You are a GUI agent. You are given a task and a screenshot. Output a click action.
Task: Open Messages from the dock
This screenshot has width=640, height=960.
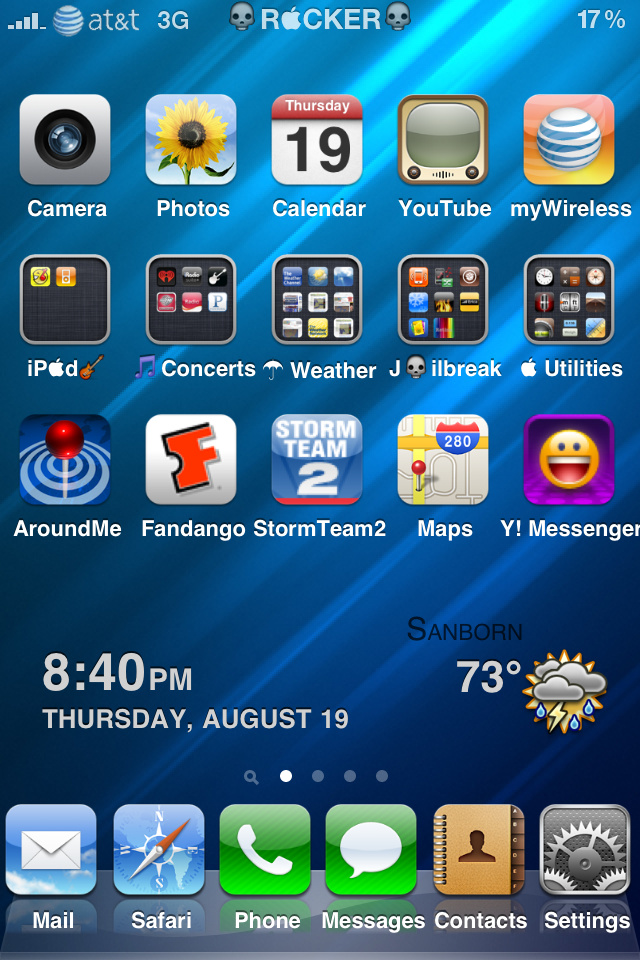[x=371, y=850]
